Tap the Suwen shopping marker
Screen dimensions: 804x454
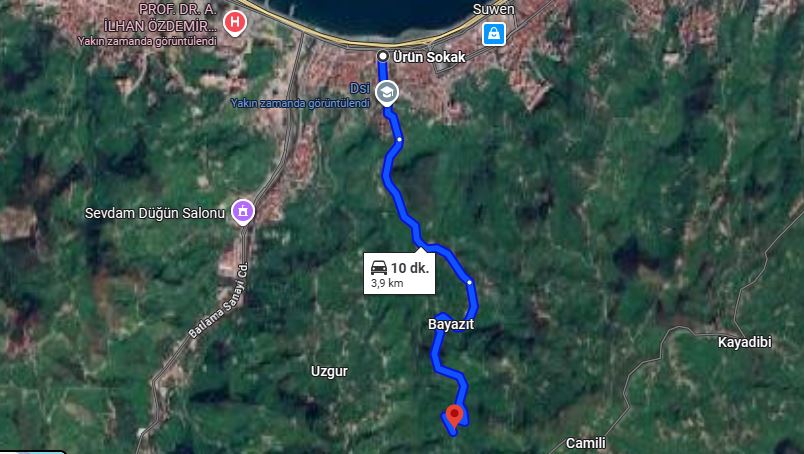coord(492,35)
